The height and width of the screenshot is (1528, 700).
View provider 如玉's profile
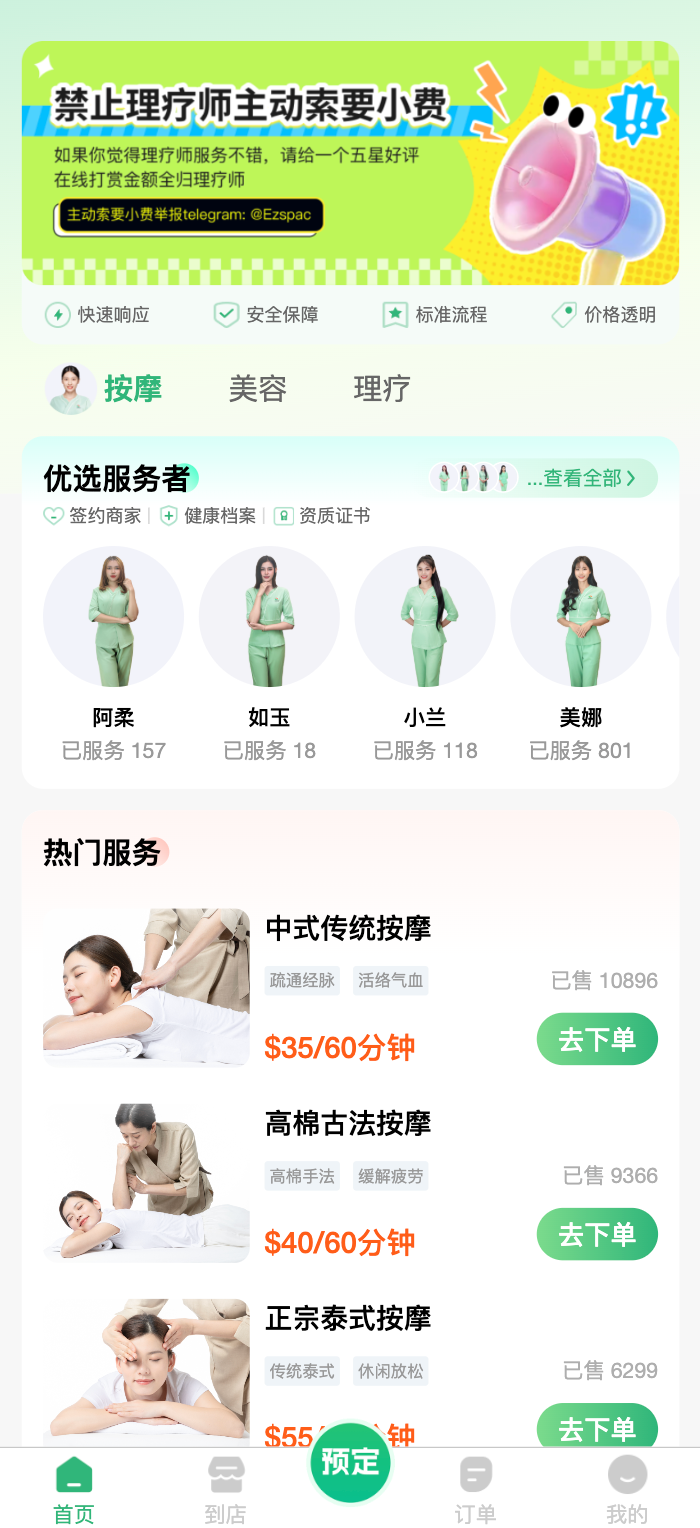[269, 616]
